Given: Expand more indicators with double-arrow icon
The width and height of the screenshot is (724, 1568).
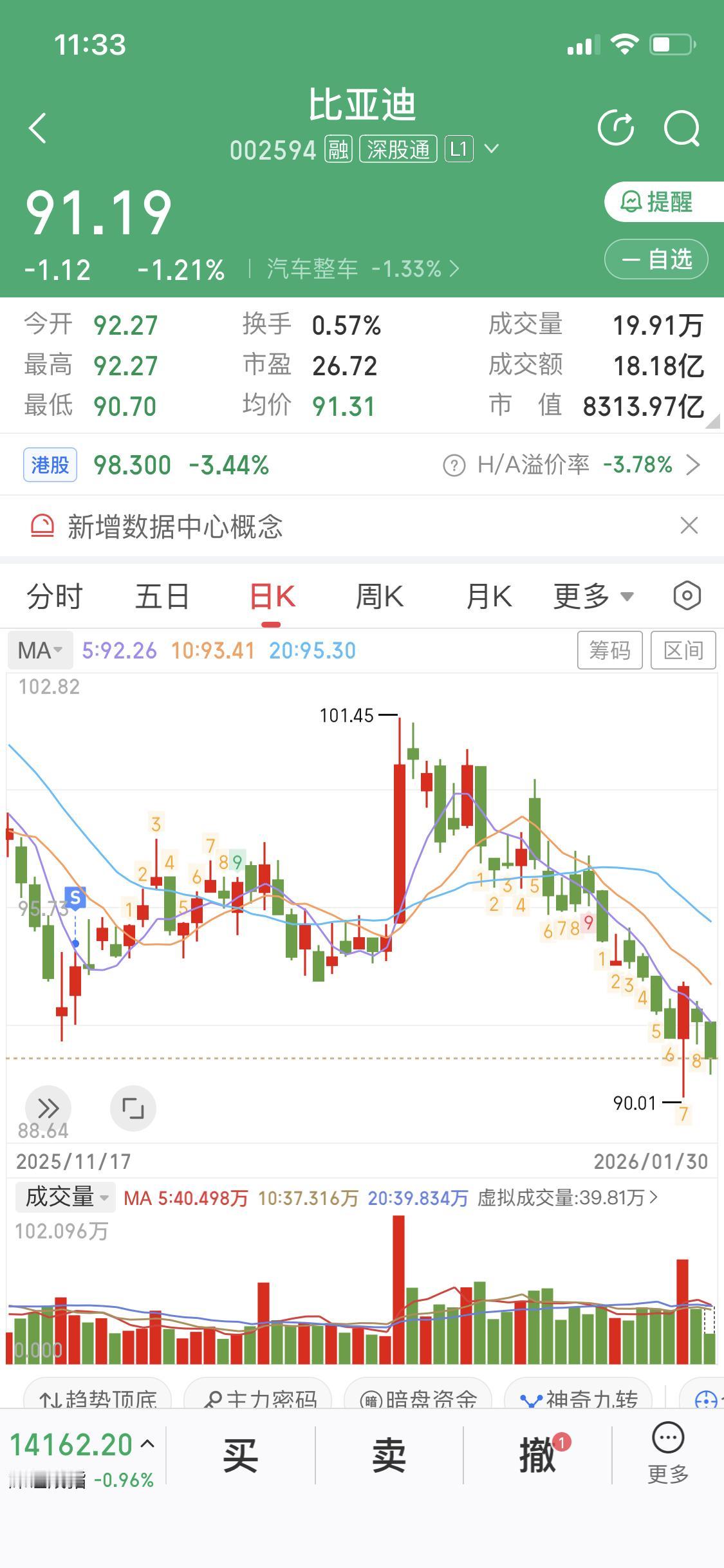Looking at the screenshot, I should click(x=48, y=1108).
